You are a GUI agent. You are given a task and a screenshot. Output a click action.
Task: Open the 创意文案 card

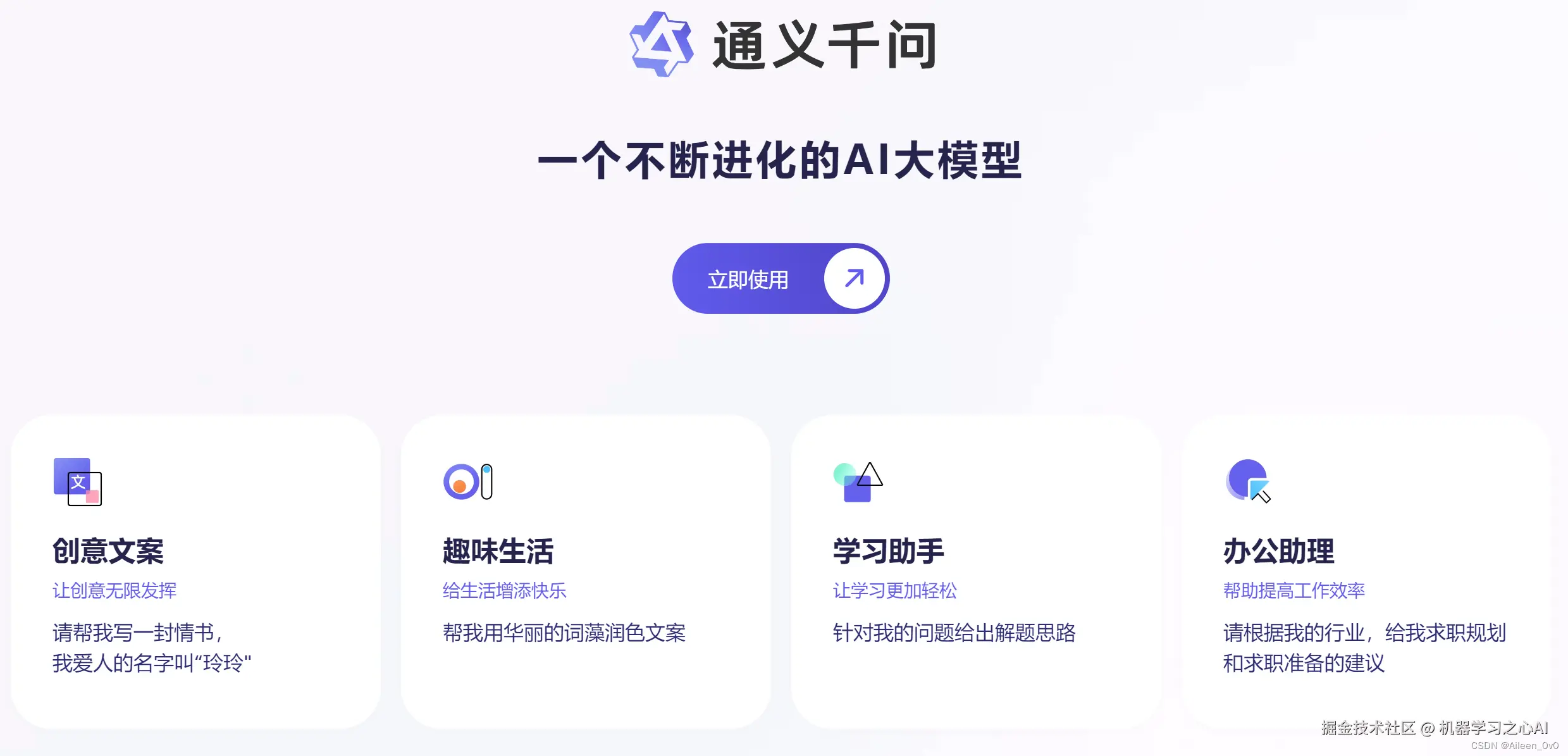(195, 571)
